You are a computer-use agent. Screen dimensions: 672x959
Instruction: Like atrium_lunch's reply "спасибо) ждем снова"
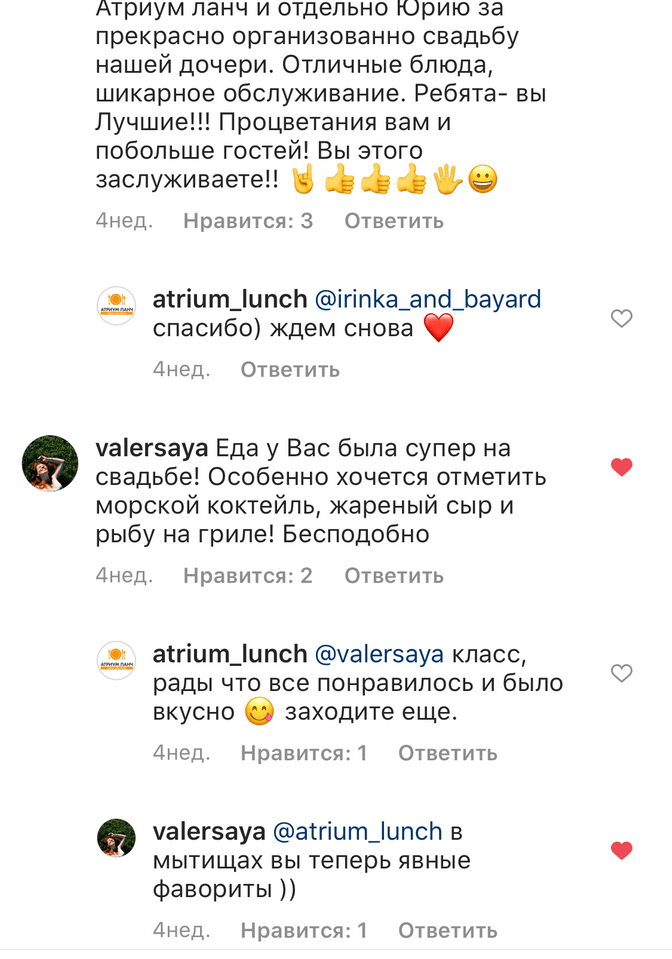tap(622, 319)
